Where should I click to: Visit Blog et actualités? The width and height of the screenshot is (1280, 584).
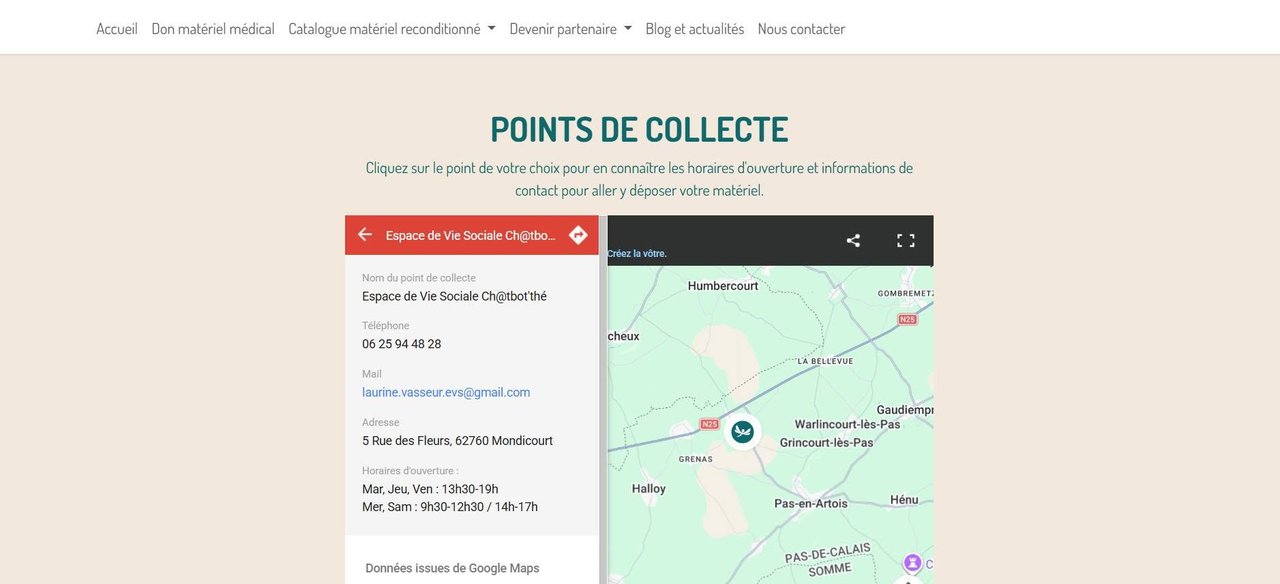(695, 29)
